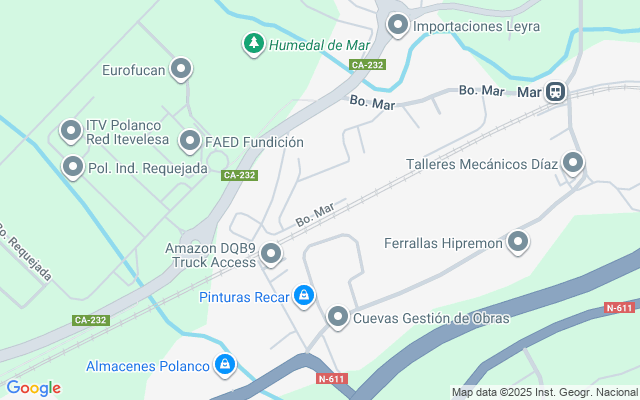Select the Talleres Mecánicos Díaz pin
Screen dimensions: 640x400
(573, 163)
